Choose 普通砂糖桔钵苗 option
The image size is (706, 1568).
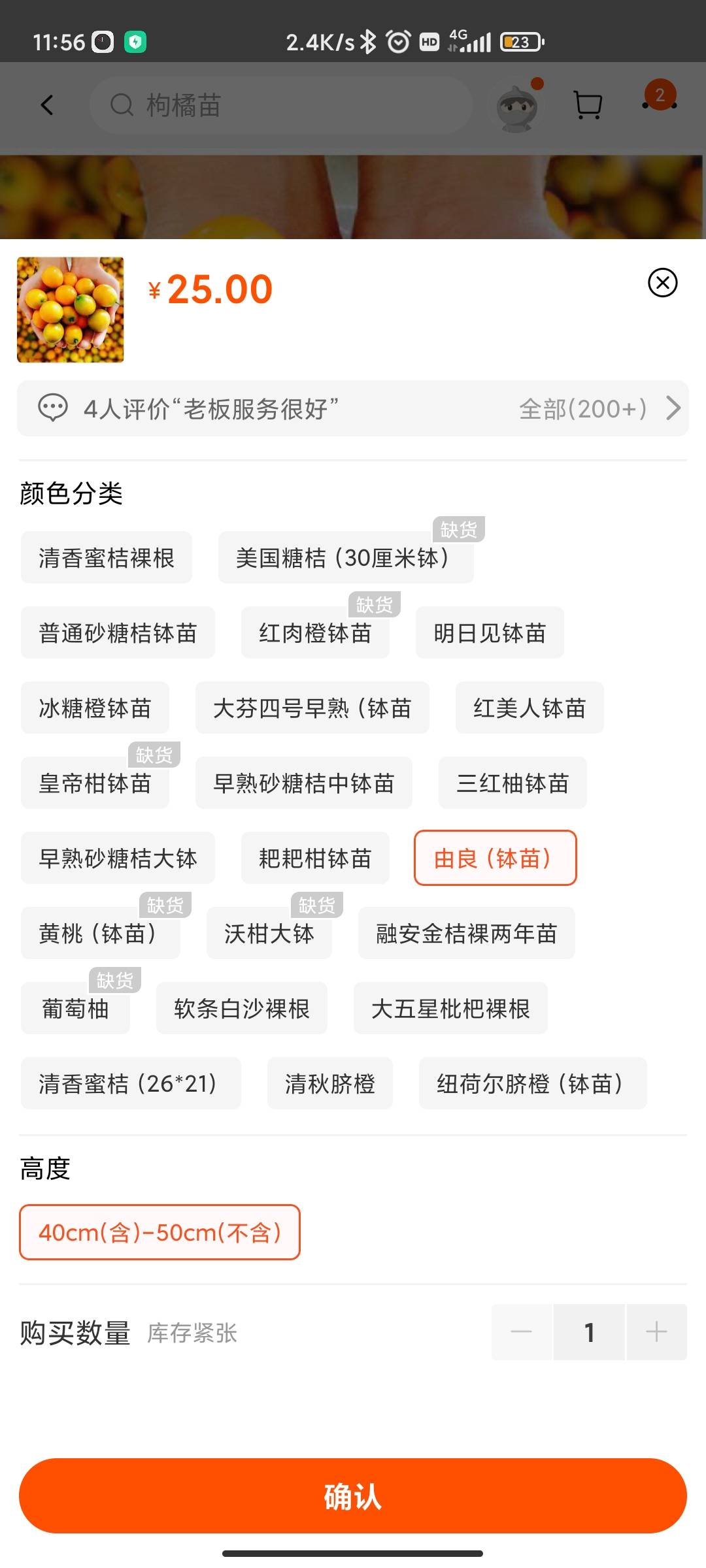[118, 632]
